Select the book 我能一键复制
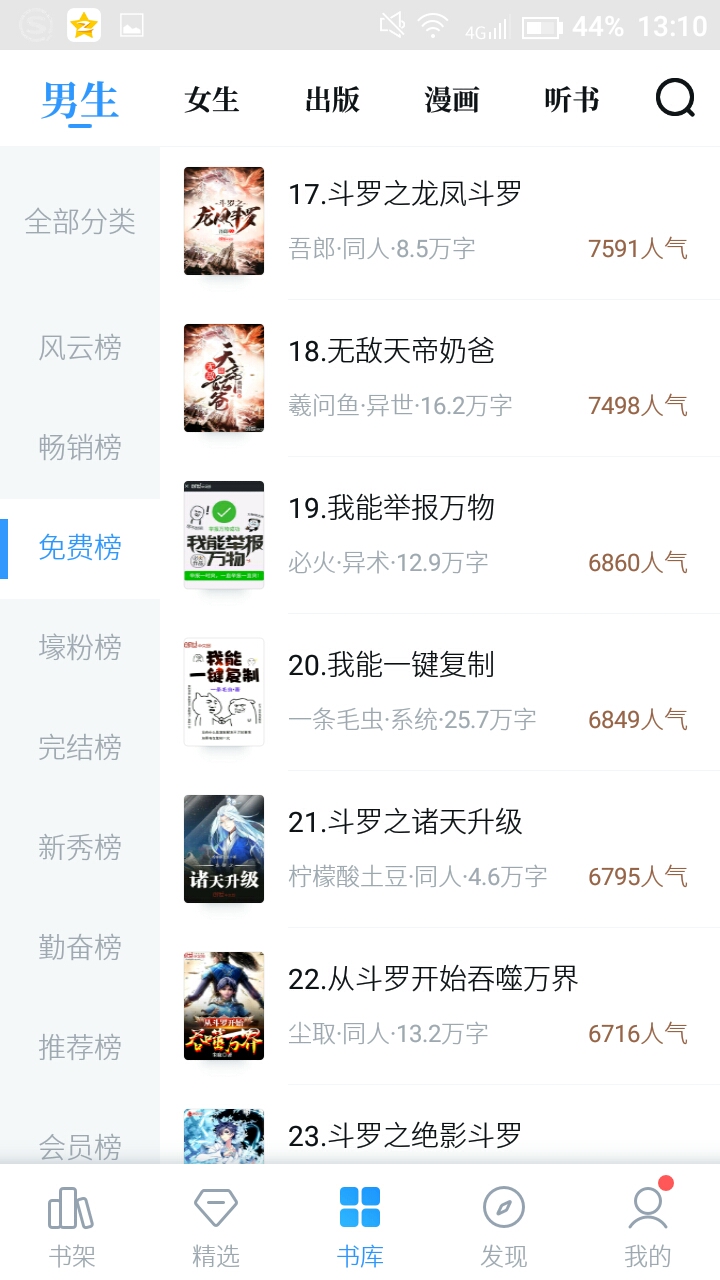The height and width of the screenshot is (1280, 720). click(391, 665)
